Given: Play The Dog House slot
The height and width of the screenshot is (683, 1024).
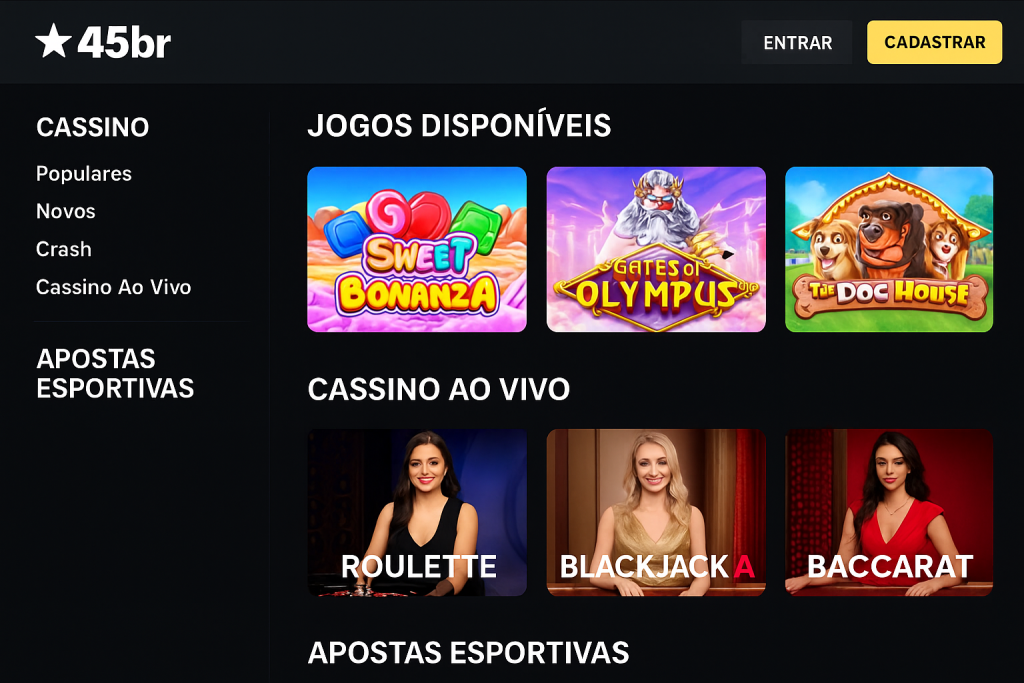Looking at the screenshot, I should click(x=888, y=249).
